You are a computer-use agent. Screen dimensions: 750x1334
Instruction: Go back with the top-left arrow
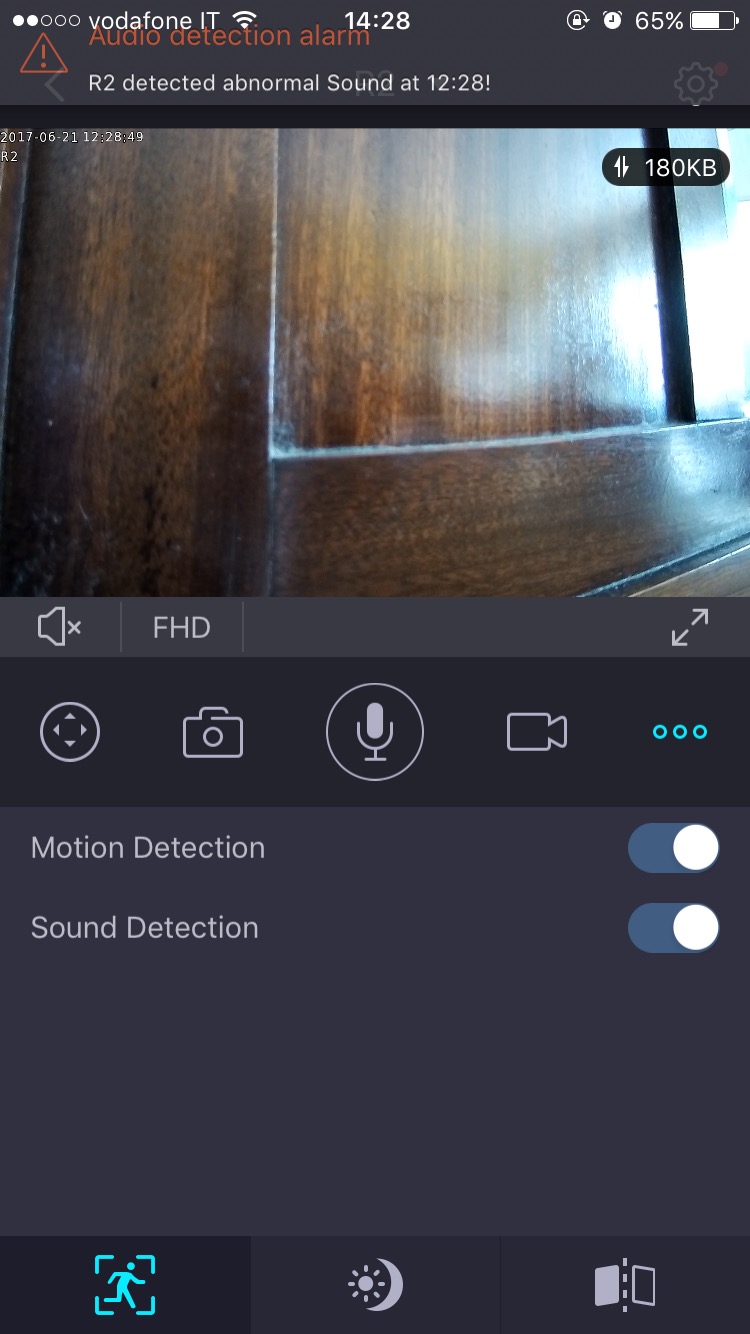[54, 85]
